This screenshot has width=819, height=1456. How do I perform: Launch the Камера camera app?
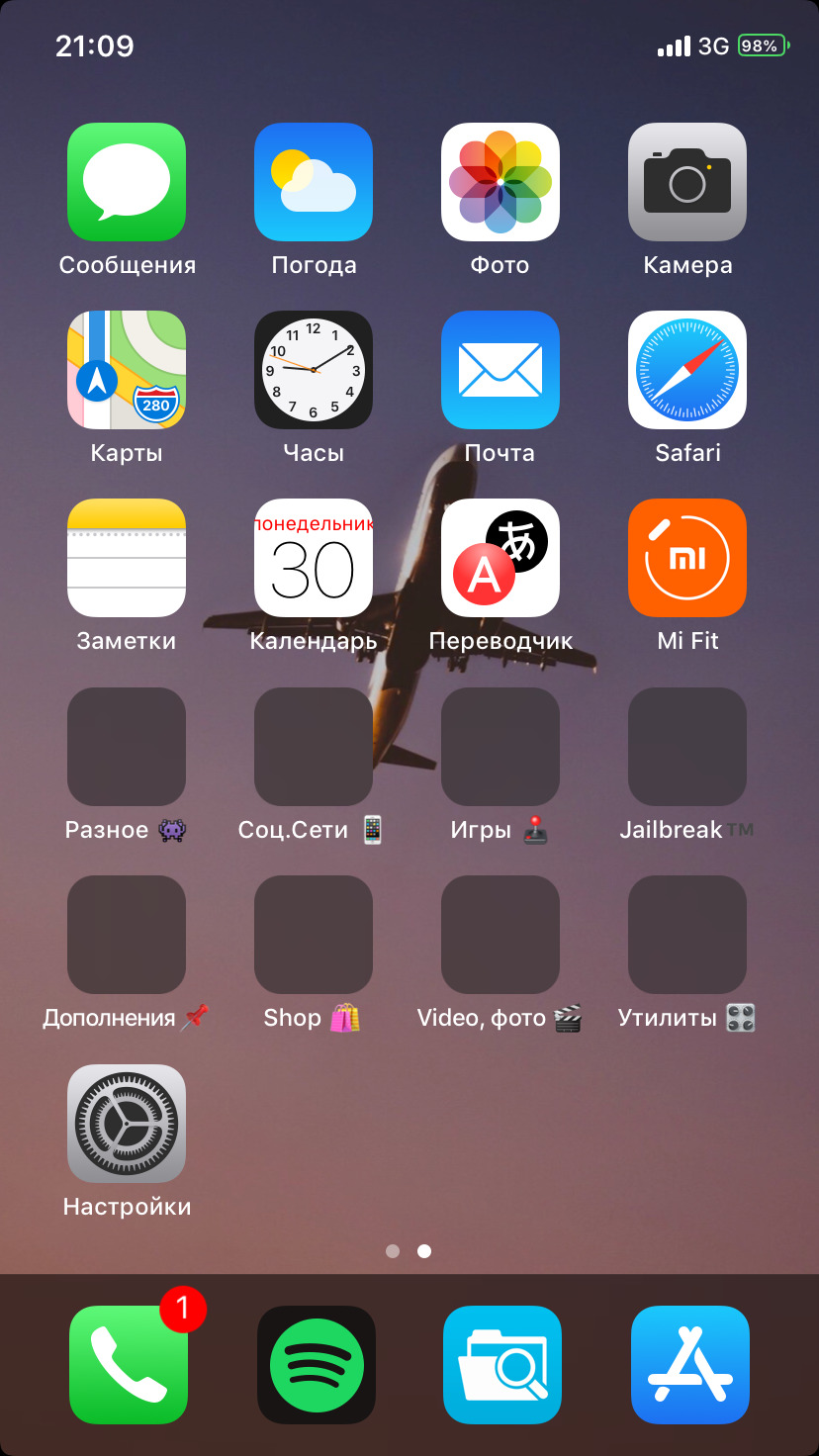click(687, 182)
